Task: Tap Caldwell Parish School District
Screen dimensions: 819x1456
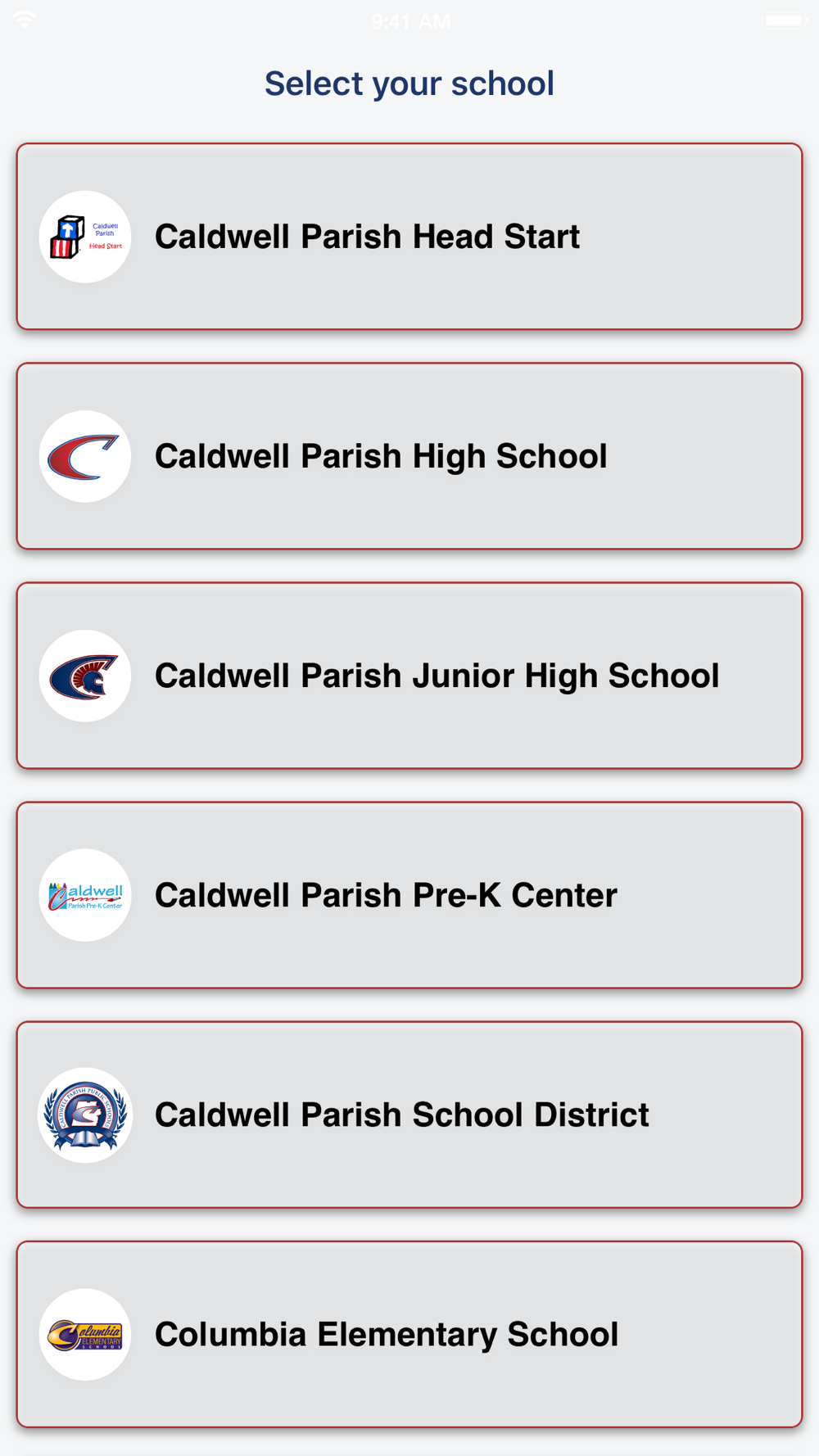Action: coord(409,1115)
